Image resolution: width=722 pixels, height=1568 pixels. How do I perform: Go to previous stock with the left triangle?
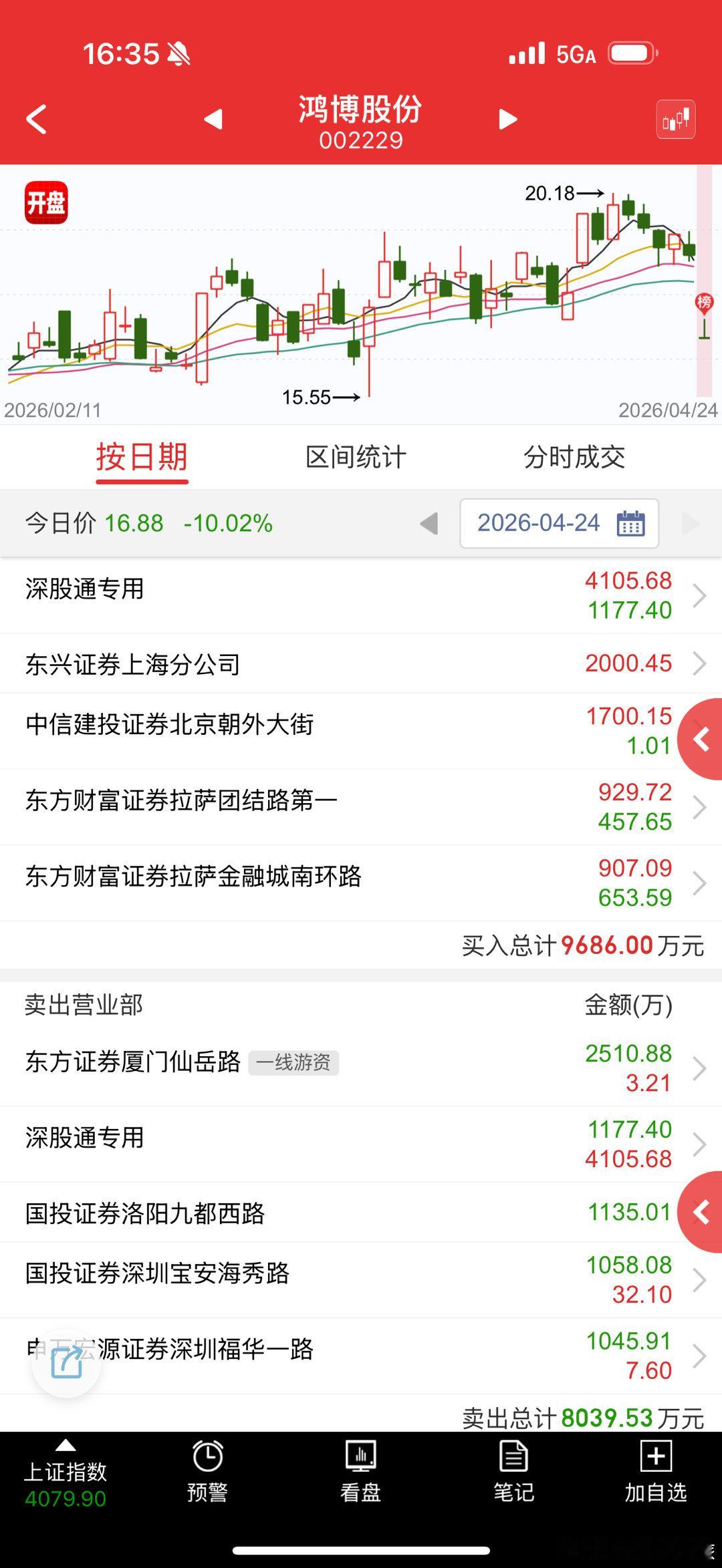pyautogui.click(x=211, y=119)
